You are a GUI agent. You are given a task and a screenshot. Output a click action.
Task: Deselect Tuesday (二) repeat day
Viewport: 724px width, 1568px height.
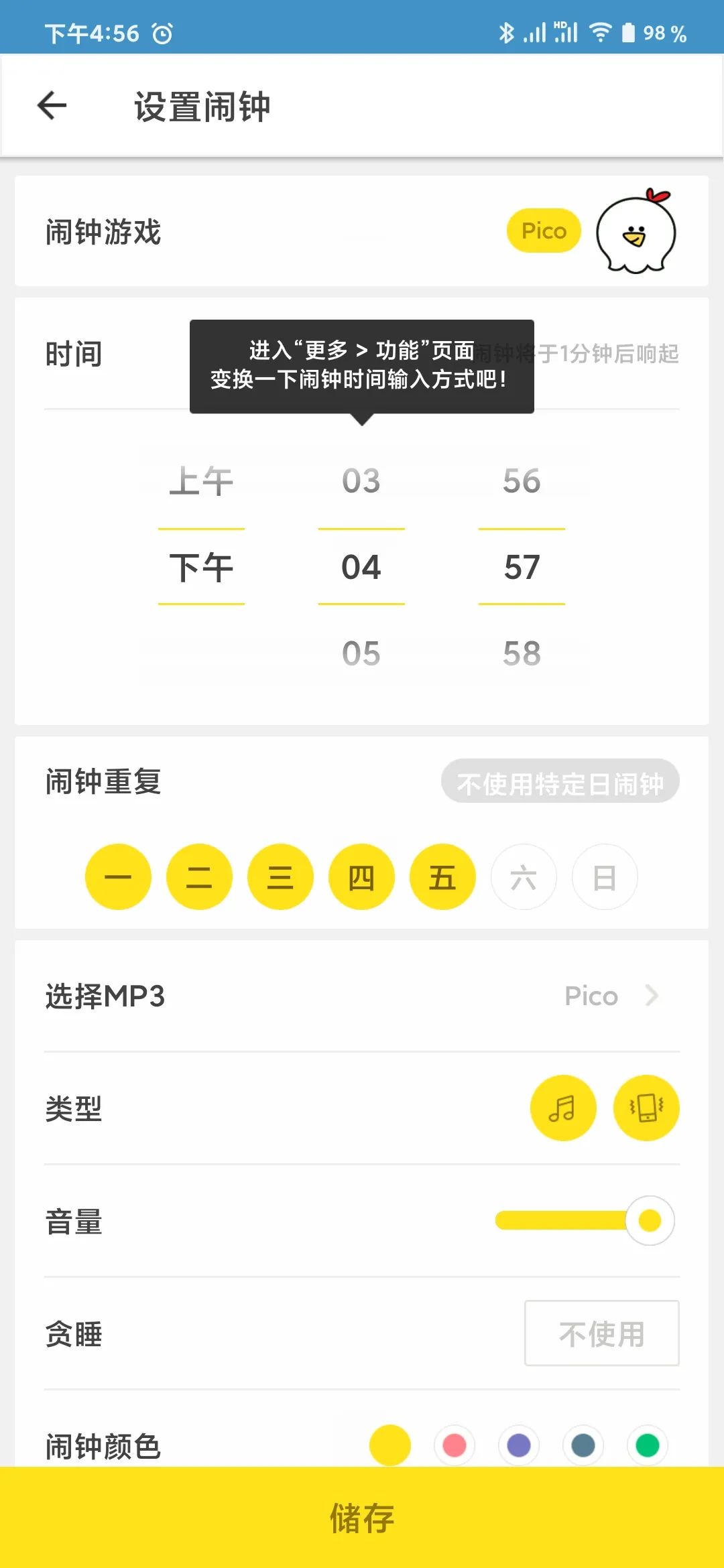[199, 876]
